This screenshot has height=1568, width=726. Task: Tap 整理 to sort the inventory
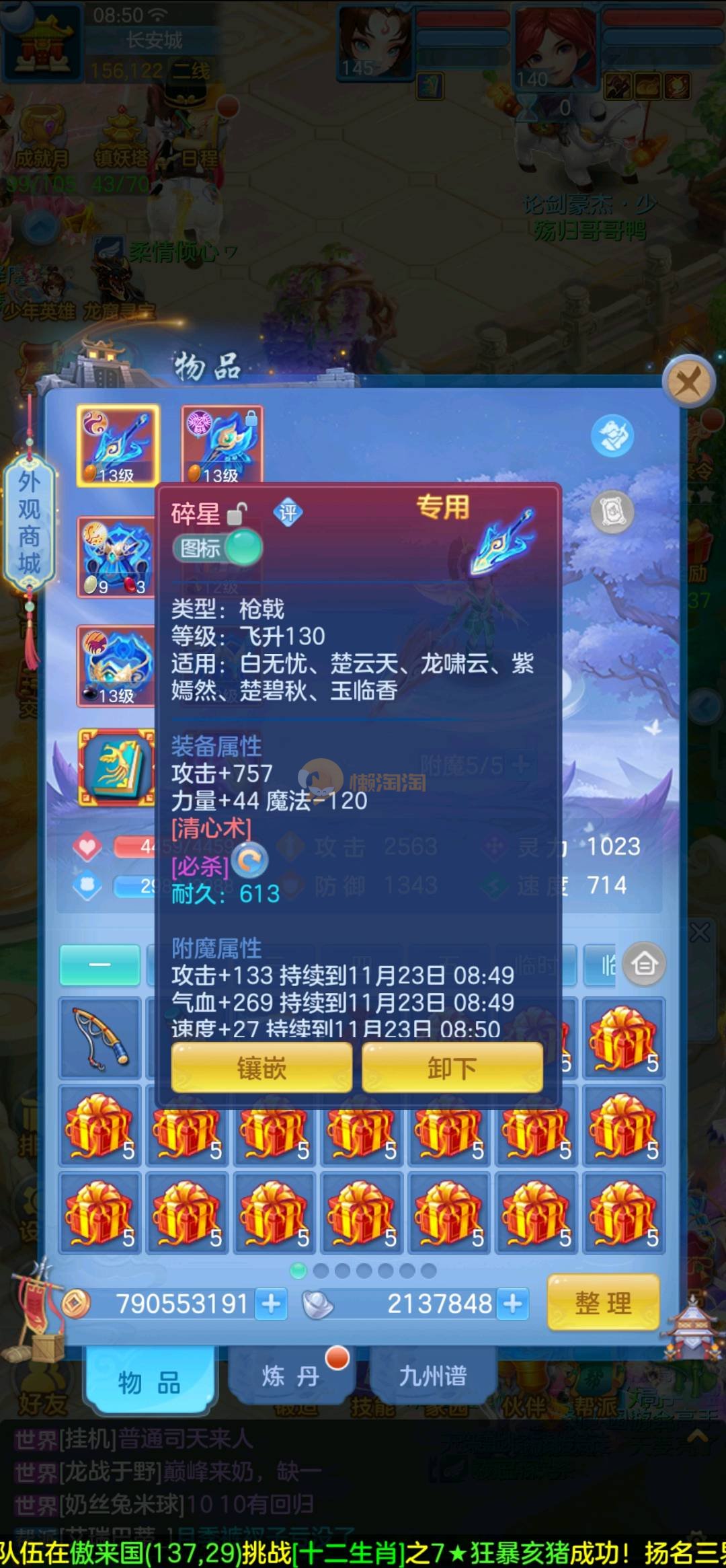point(603,1303)
